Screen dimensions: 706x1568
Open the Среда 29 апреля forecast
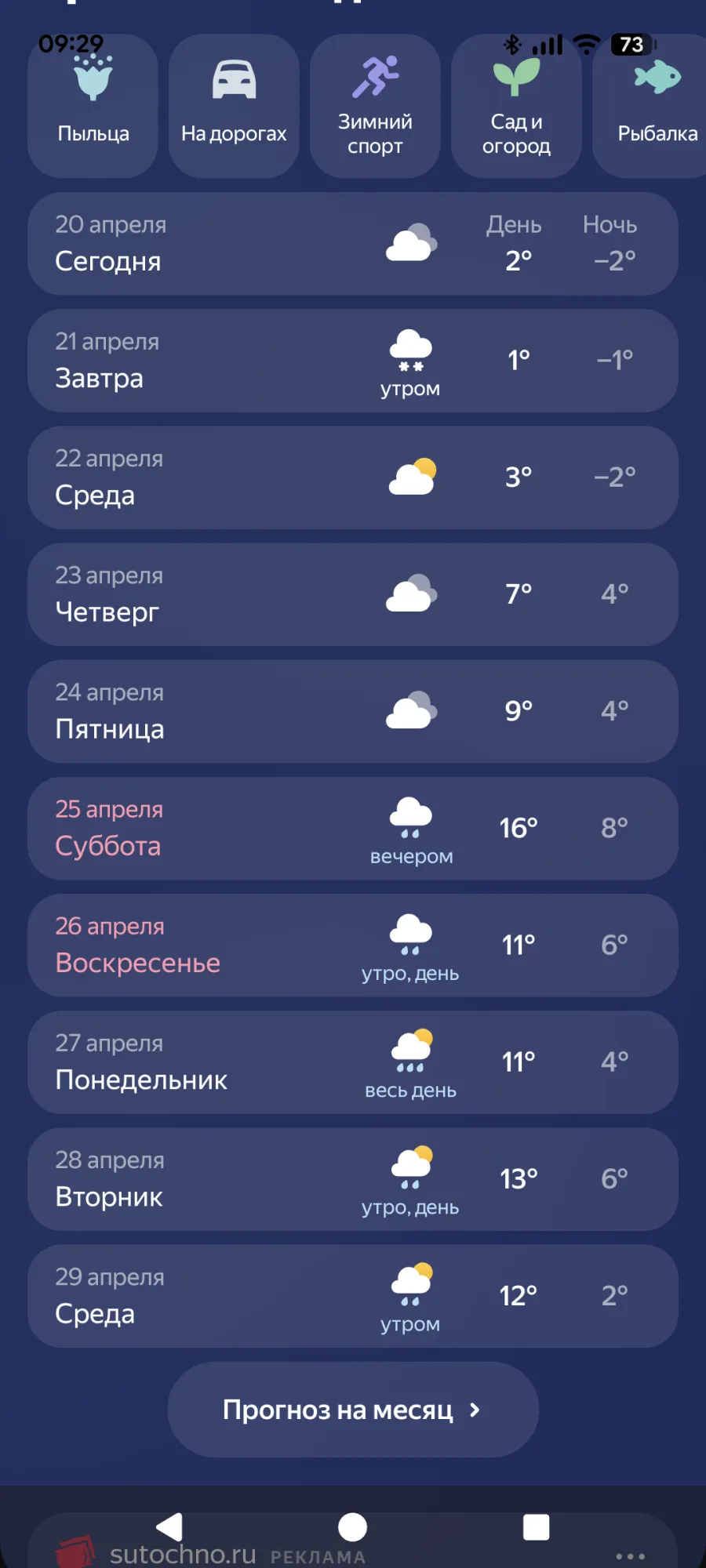coord(353,1296)
